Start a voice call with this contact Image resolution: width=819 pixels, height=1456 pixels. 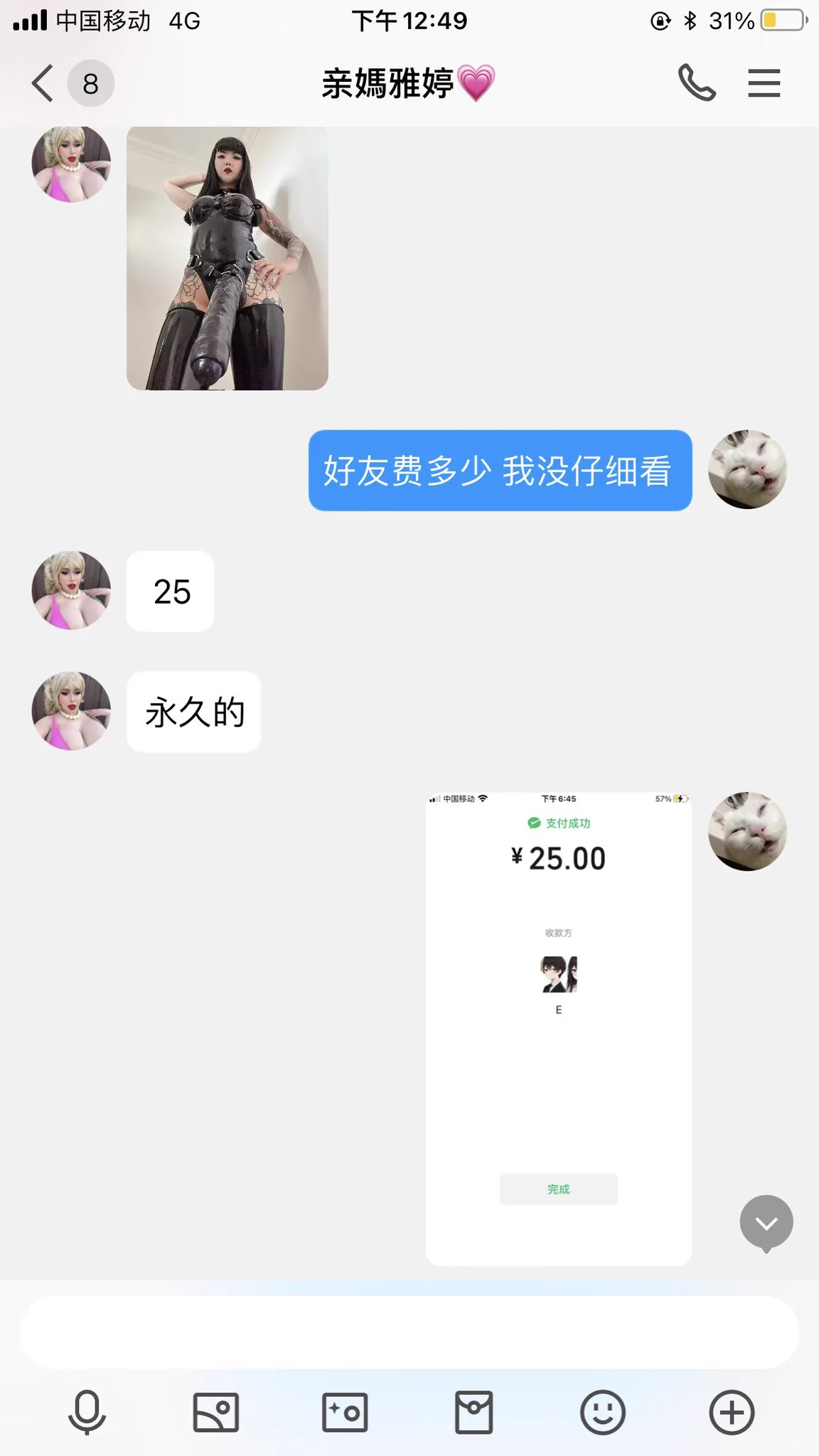click(x=696, y=83)
